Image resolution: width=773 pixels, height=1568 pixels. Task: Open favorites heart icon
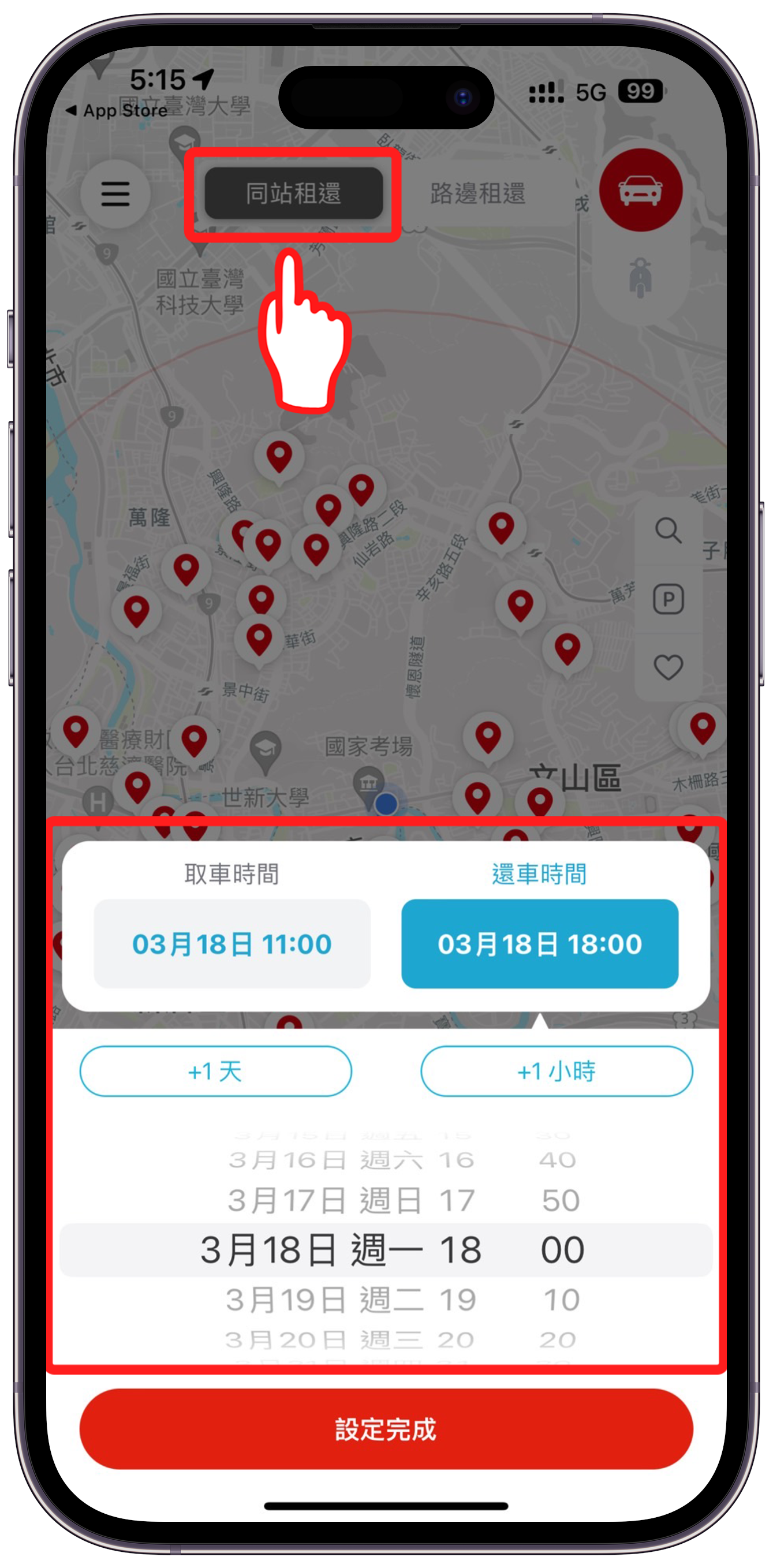pyautogui.click(x=668, y=667)
